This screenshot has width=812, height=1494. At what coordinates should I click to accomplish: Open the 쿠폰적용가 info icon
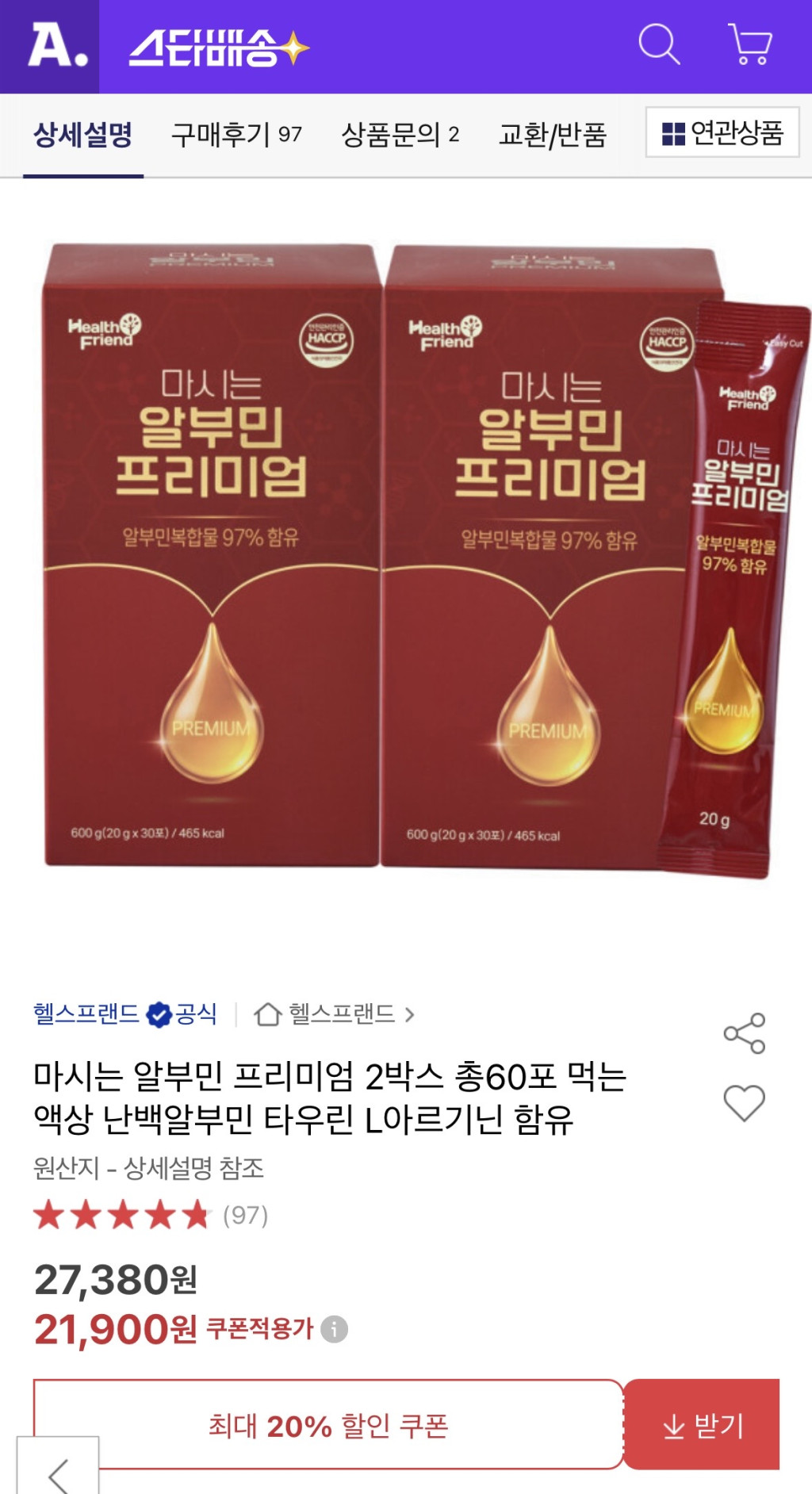tap(335, 1329)
